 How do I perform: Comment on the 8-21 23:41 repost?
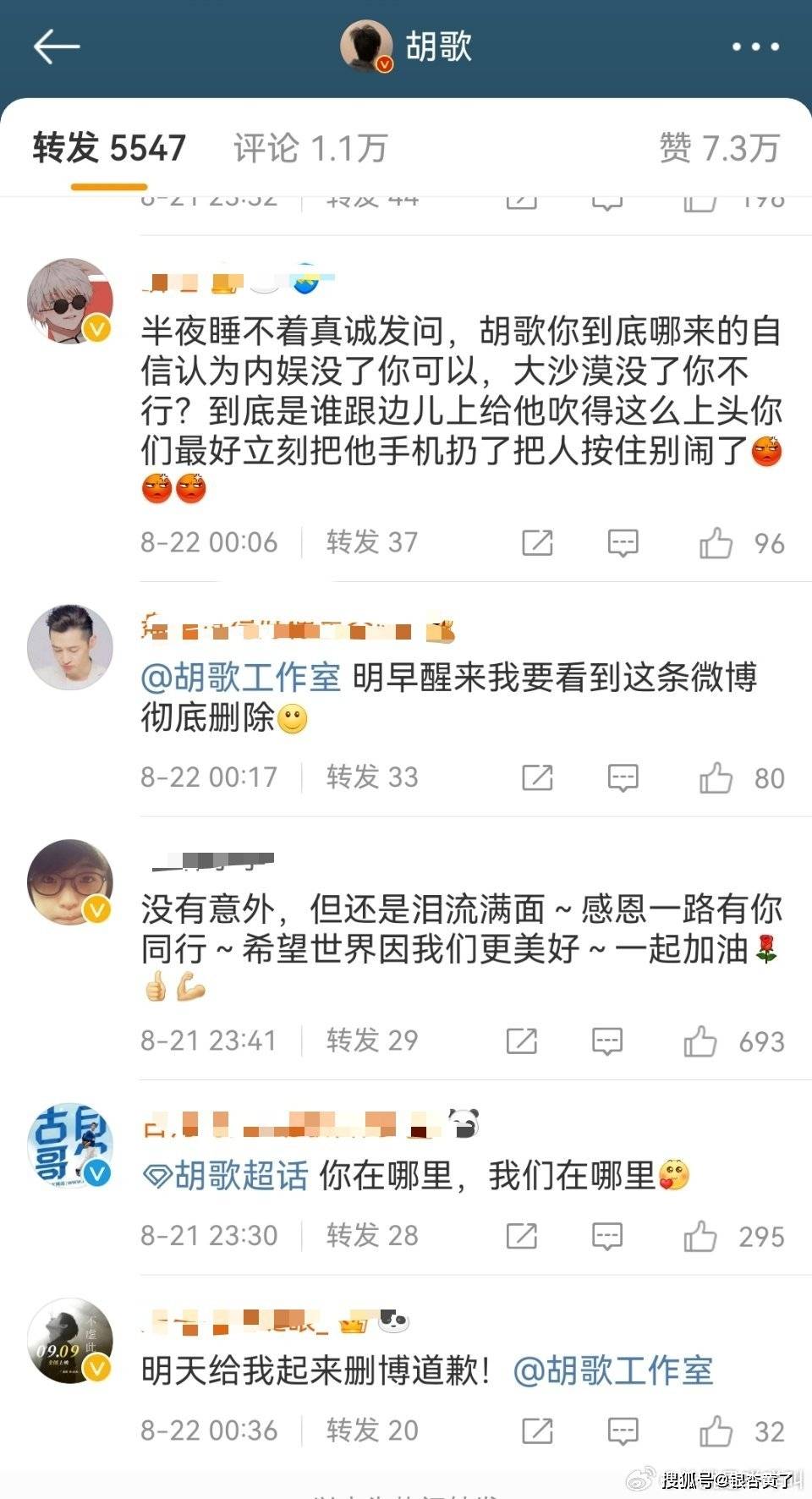point(606,1041)
